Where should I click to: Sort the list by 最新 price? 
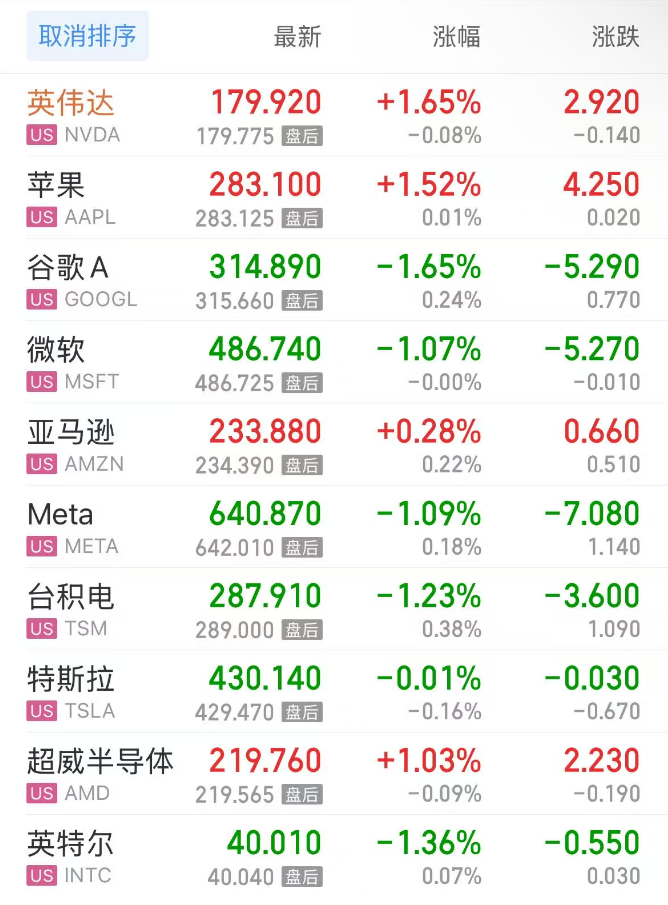[x=297, y=38]
